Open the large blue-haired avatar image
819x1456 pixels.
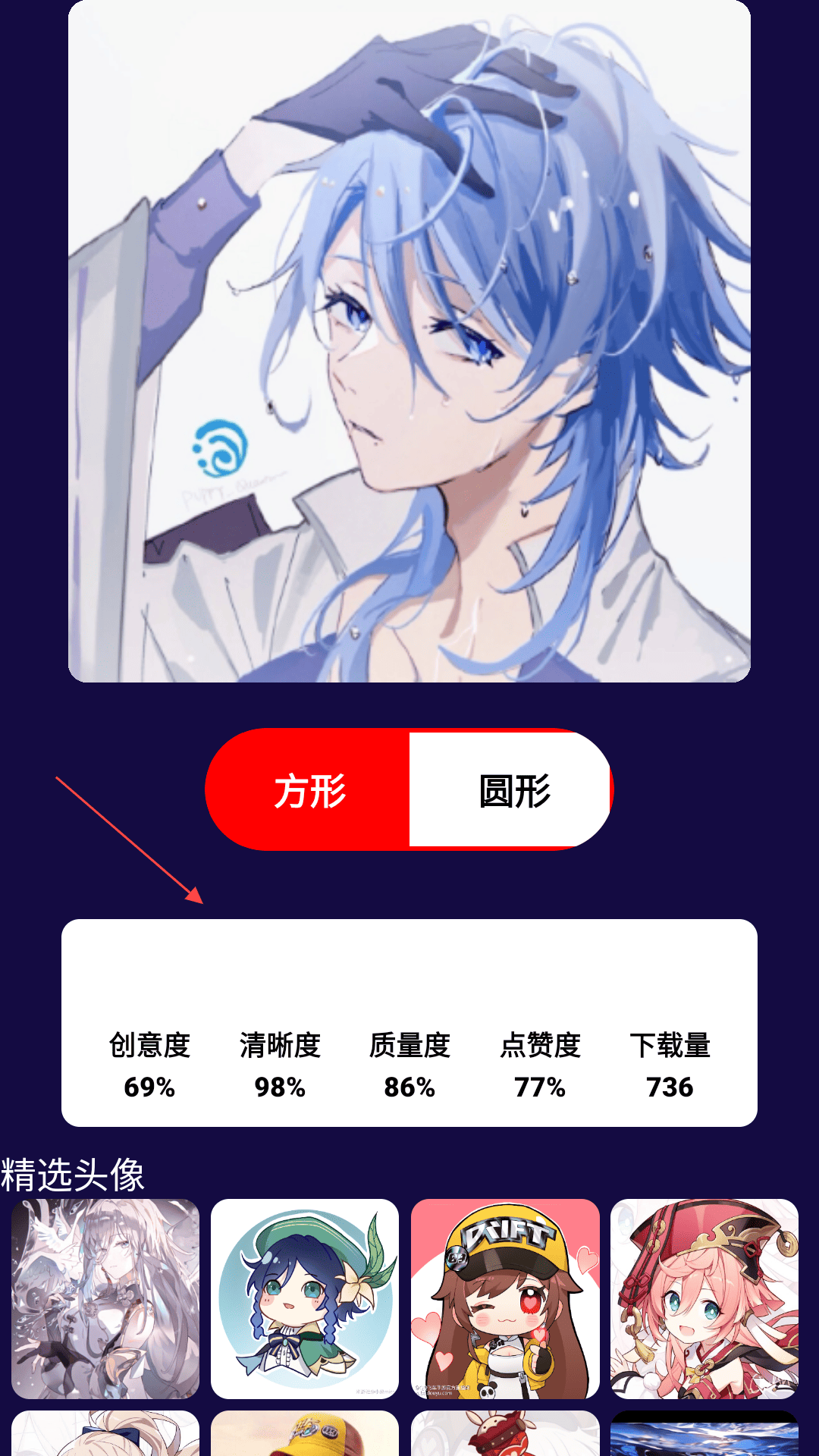[x=409, y=340]
